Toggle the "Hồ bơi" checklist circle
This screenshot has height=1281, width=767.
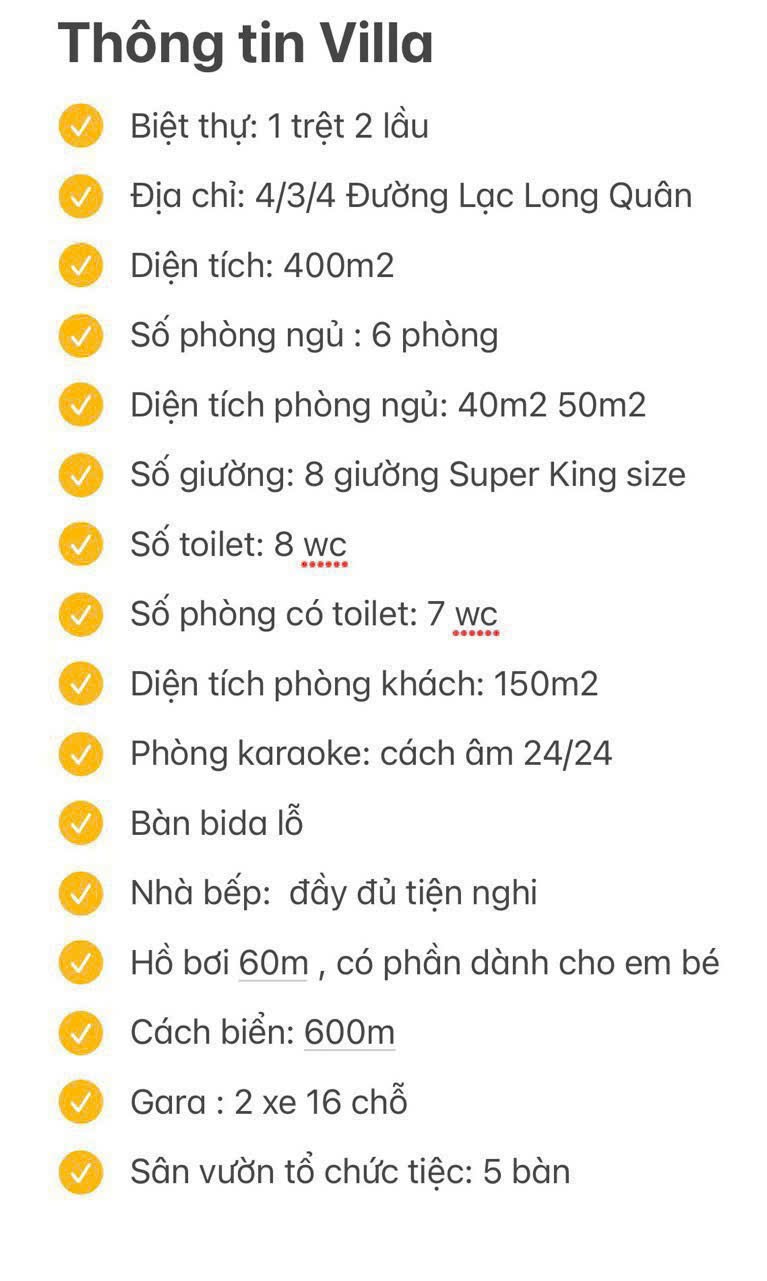tap(81, 963)
